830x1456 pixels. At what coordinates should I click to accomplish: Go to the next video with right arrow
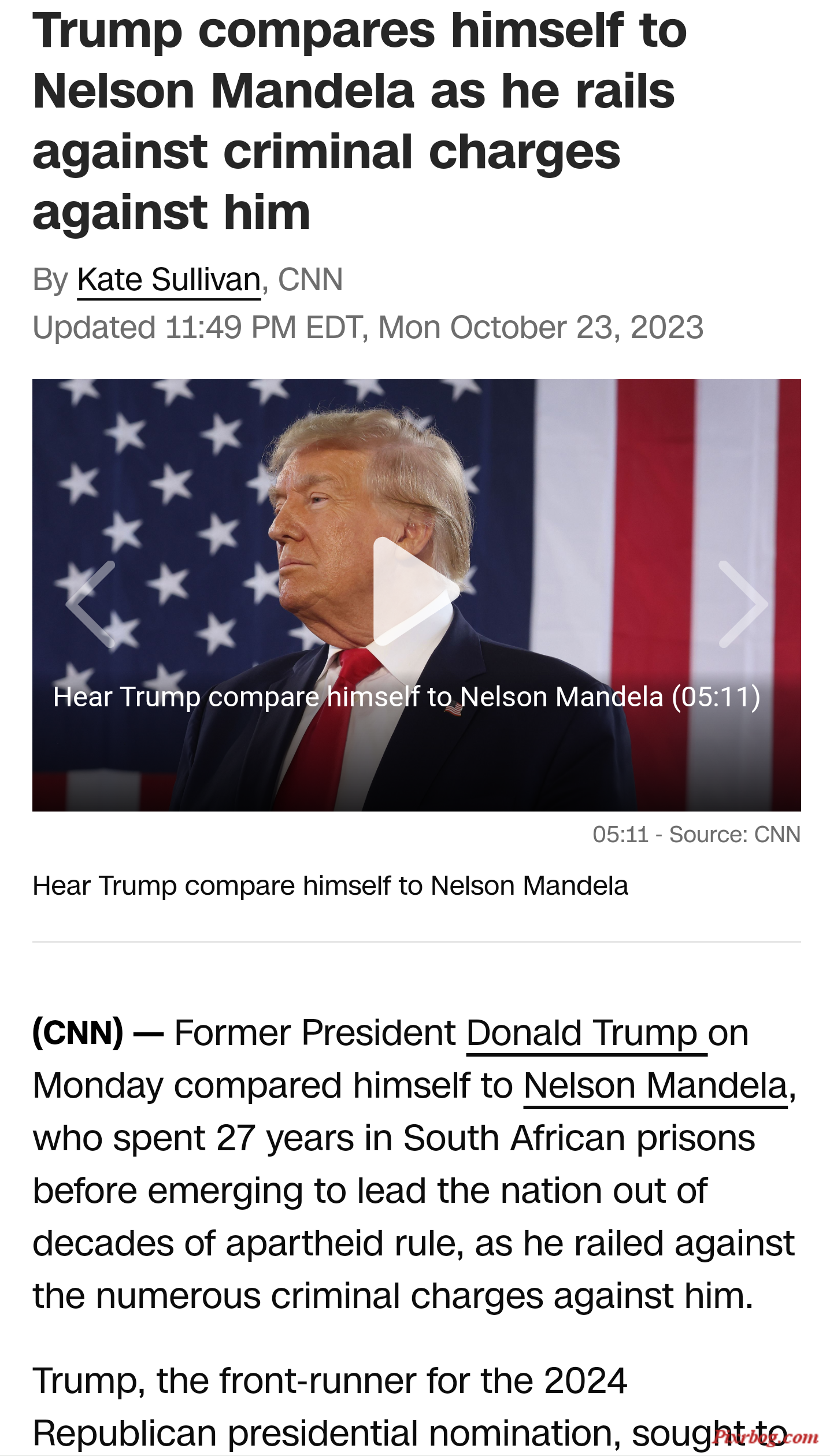coord(742,604)
